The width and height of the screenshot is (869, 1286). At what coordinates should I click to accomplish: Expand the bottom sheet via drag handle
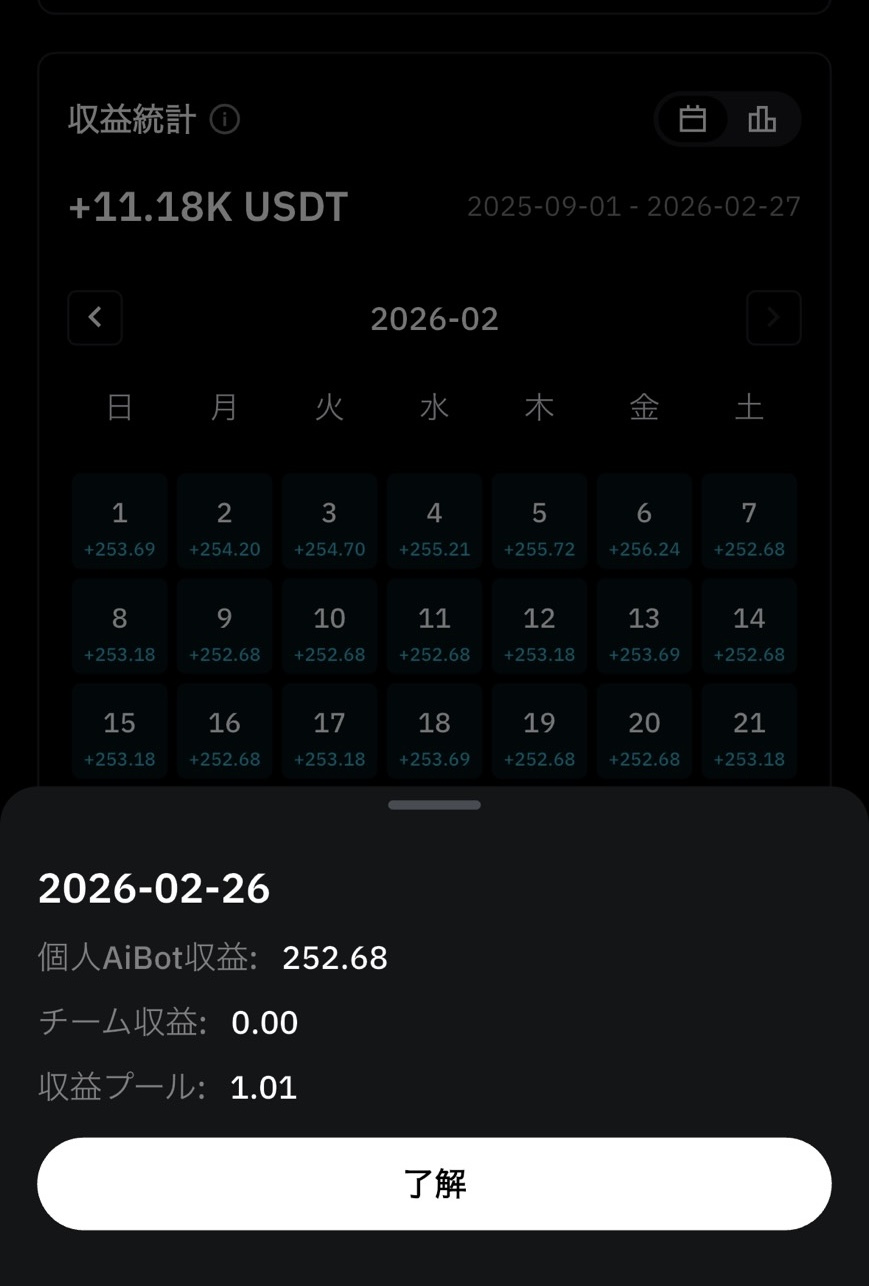coord(434,804)
